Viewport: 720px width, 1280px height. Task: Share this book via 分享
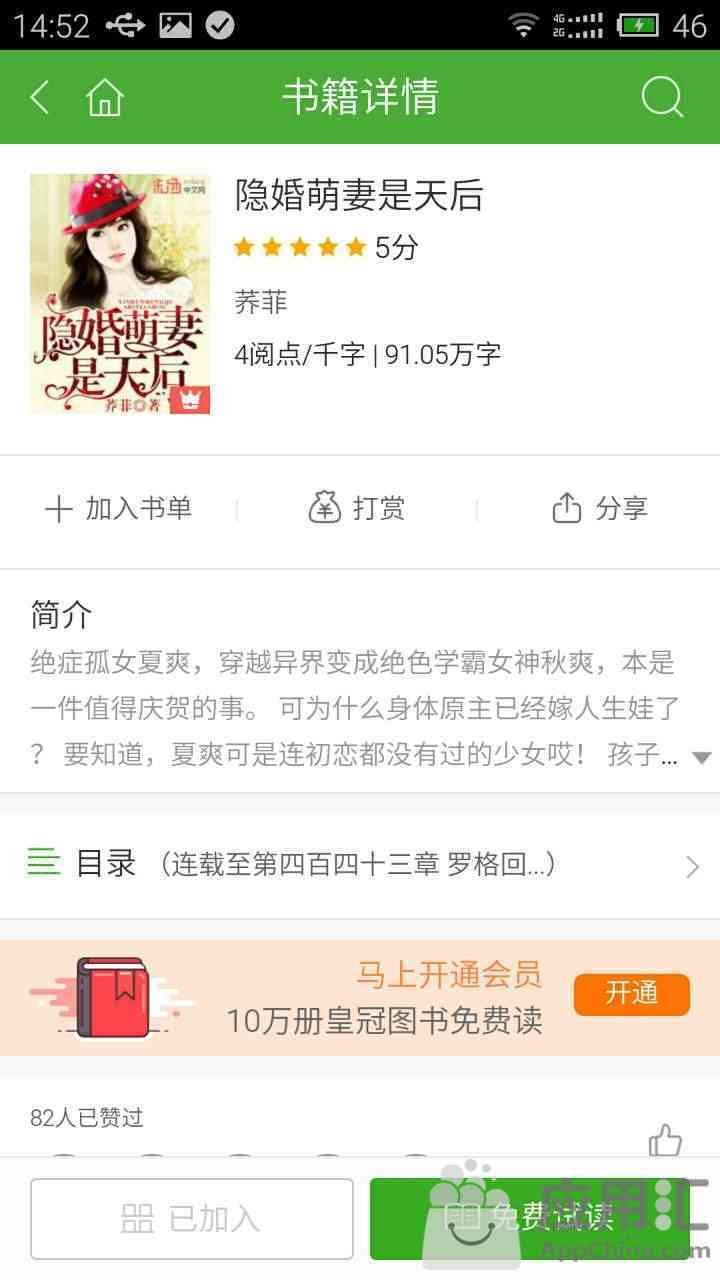click(x=600, y=509)
